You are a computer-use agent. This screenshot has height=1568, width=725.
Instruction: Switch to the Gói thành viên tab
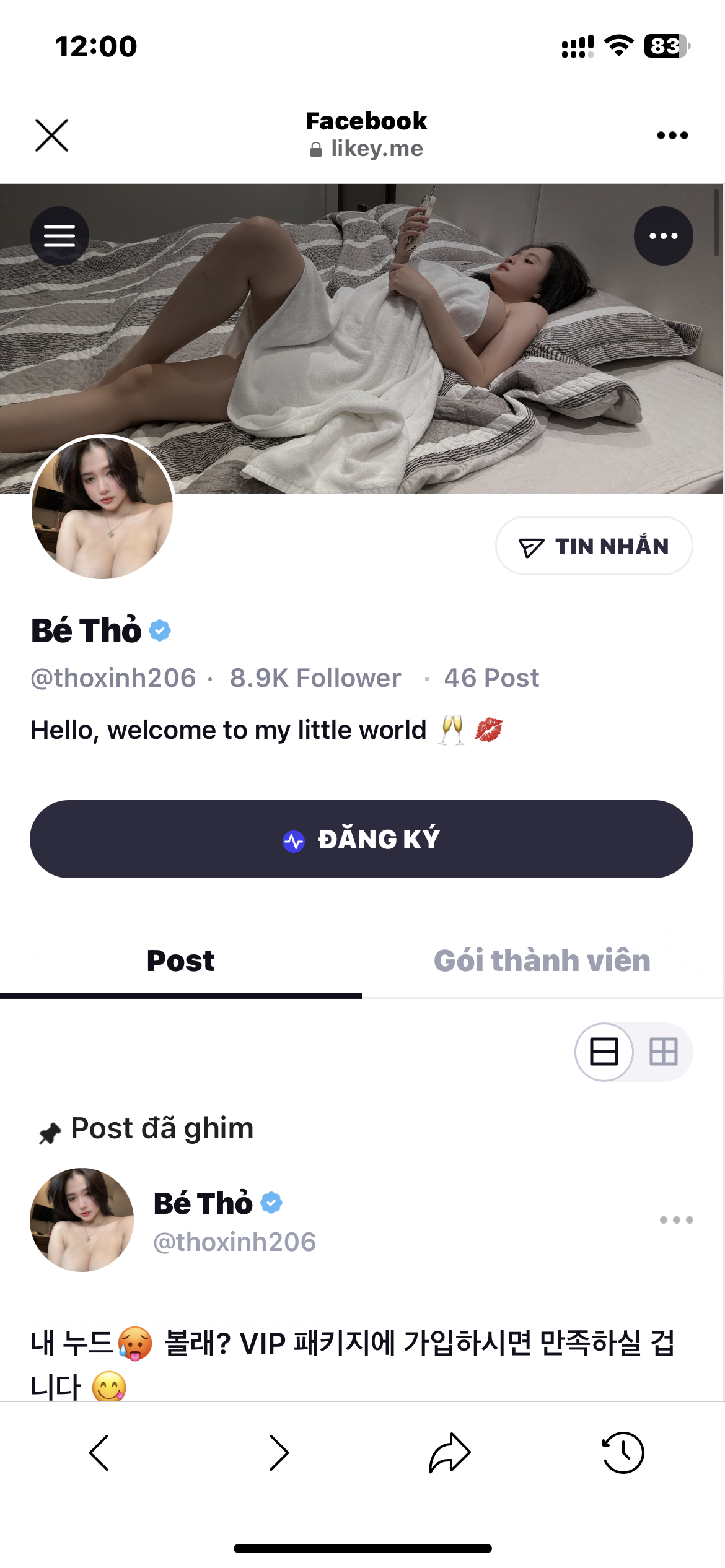[542, 960]
